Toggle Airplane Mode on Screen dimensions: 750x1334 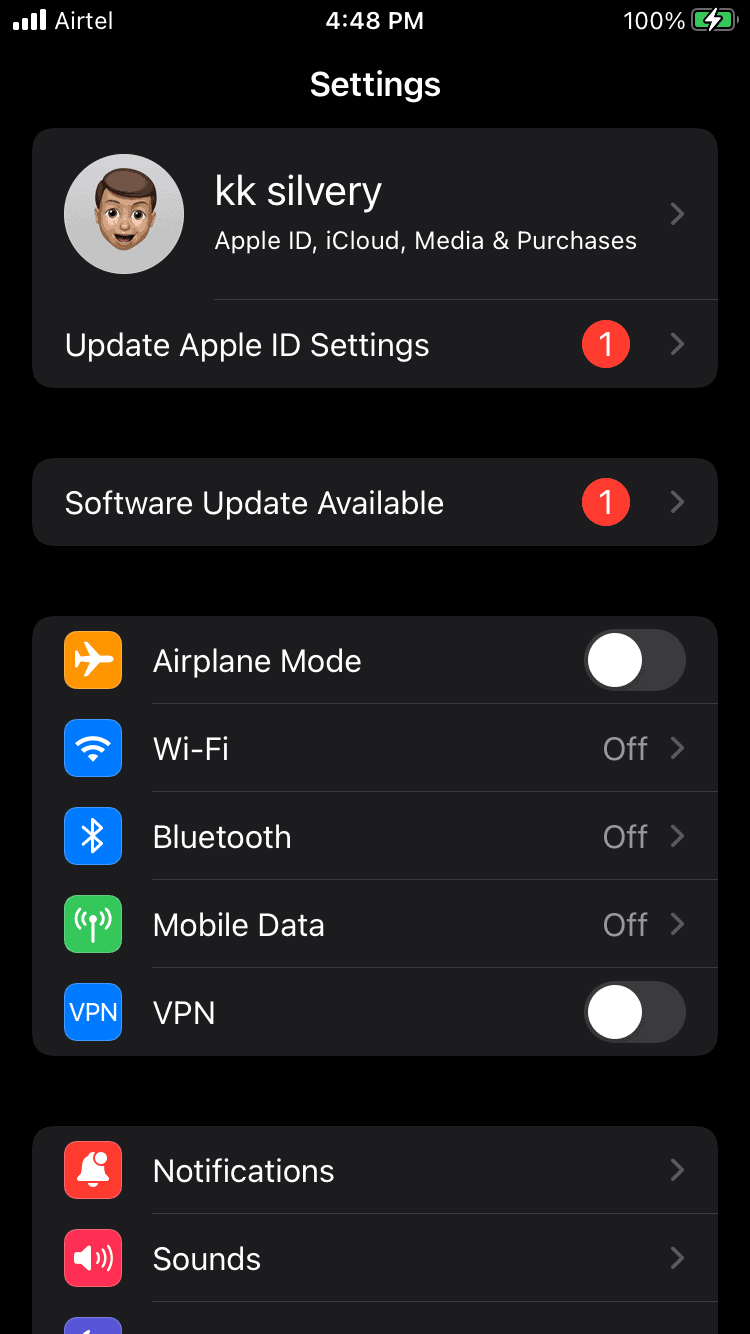635,660
